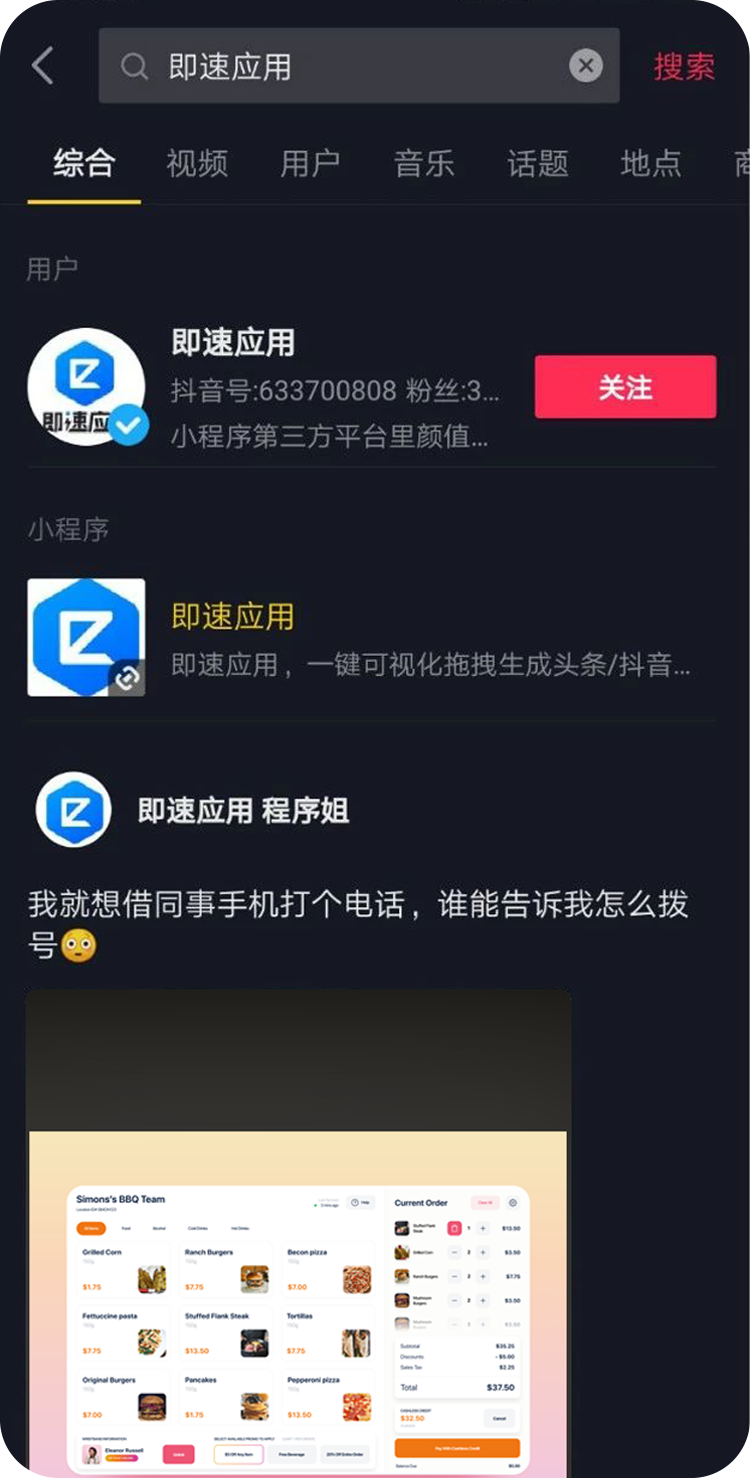This screenshot has height=1478, width=750.
Task: Tap the search field containing 即速应用
Action: (x=340, y=66)
